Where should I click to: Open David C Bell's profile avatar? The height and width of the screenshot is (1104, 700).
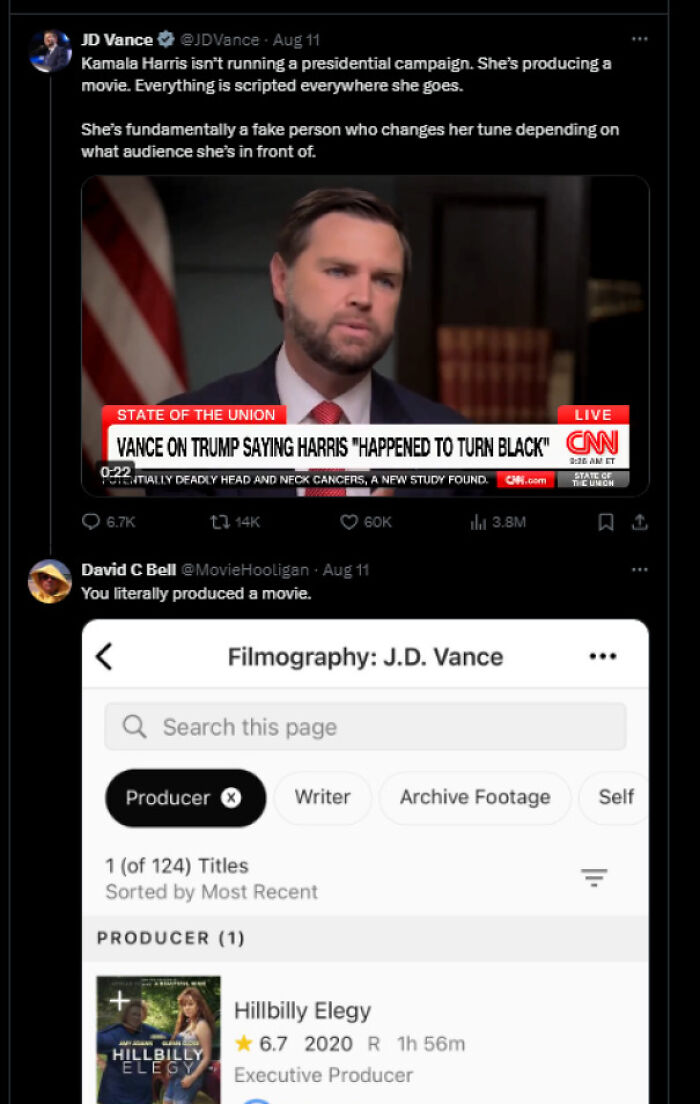point(50,581)
